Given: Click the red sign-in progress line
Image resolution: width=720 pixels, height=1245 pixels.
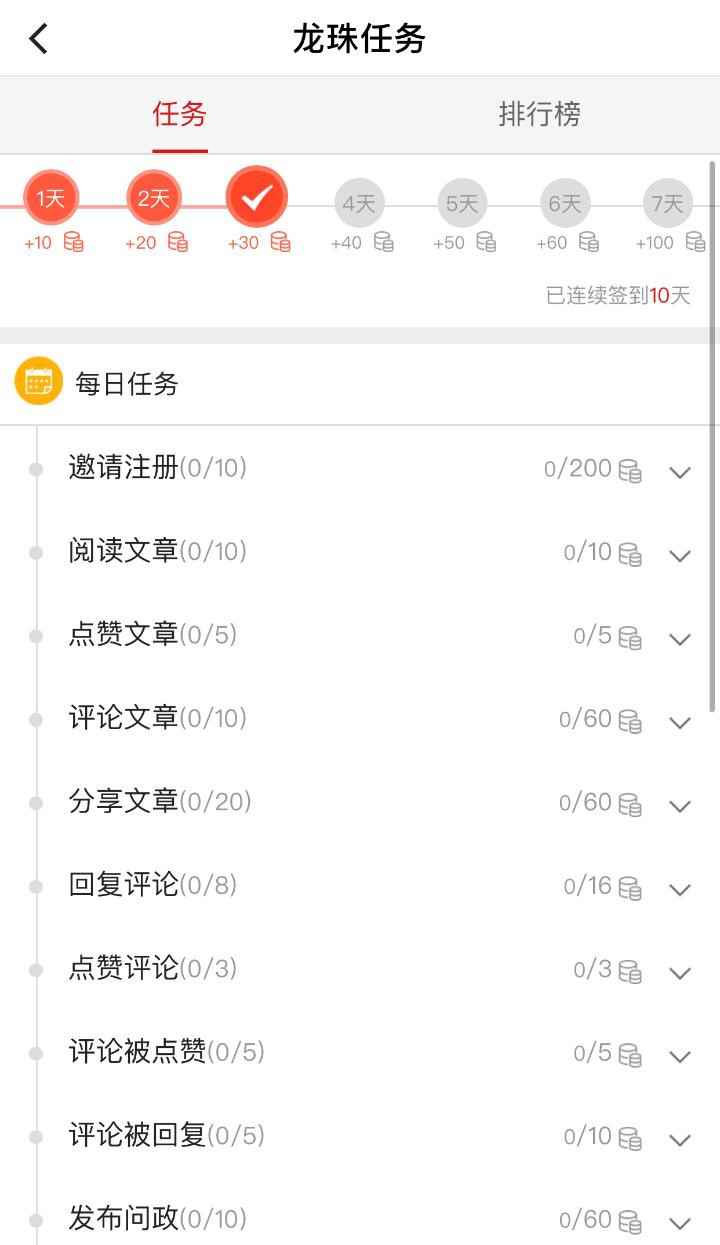Looking at the screenshot, I should 100,200.
